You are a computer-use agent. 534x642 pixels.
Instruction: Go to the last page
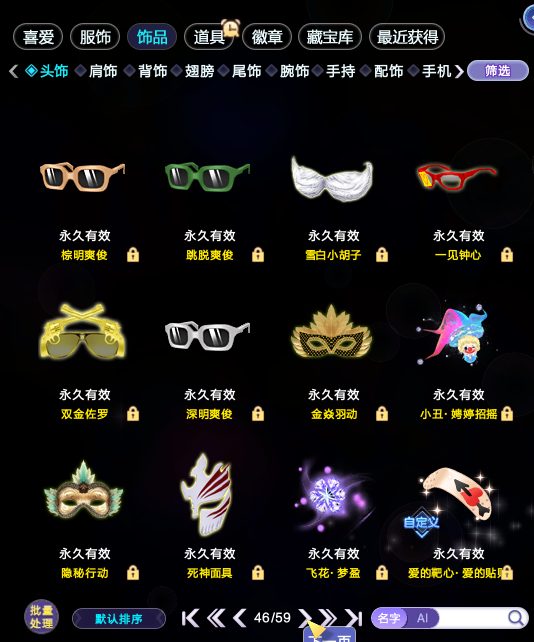[353, 618]
